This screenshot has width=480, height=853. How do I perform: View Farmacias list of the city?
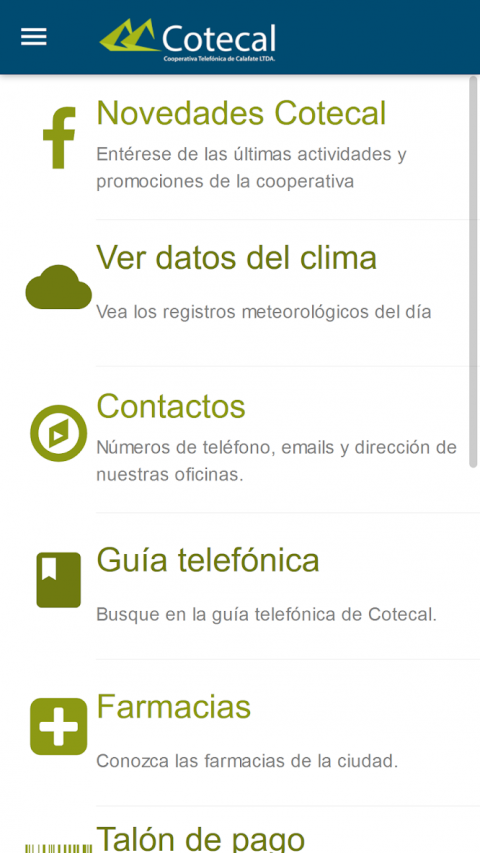click(x=240, y=733)
